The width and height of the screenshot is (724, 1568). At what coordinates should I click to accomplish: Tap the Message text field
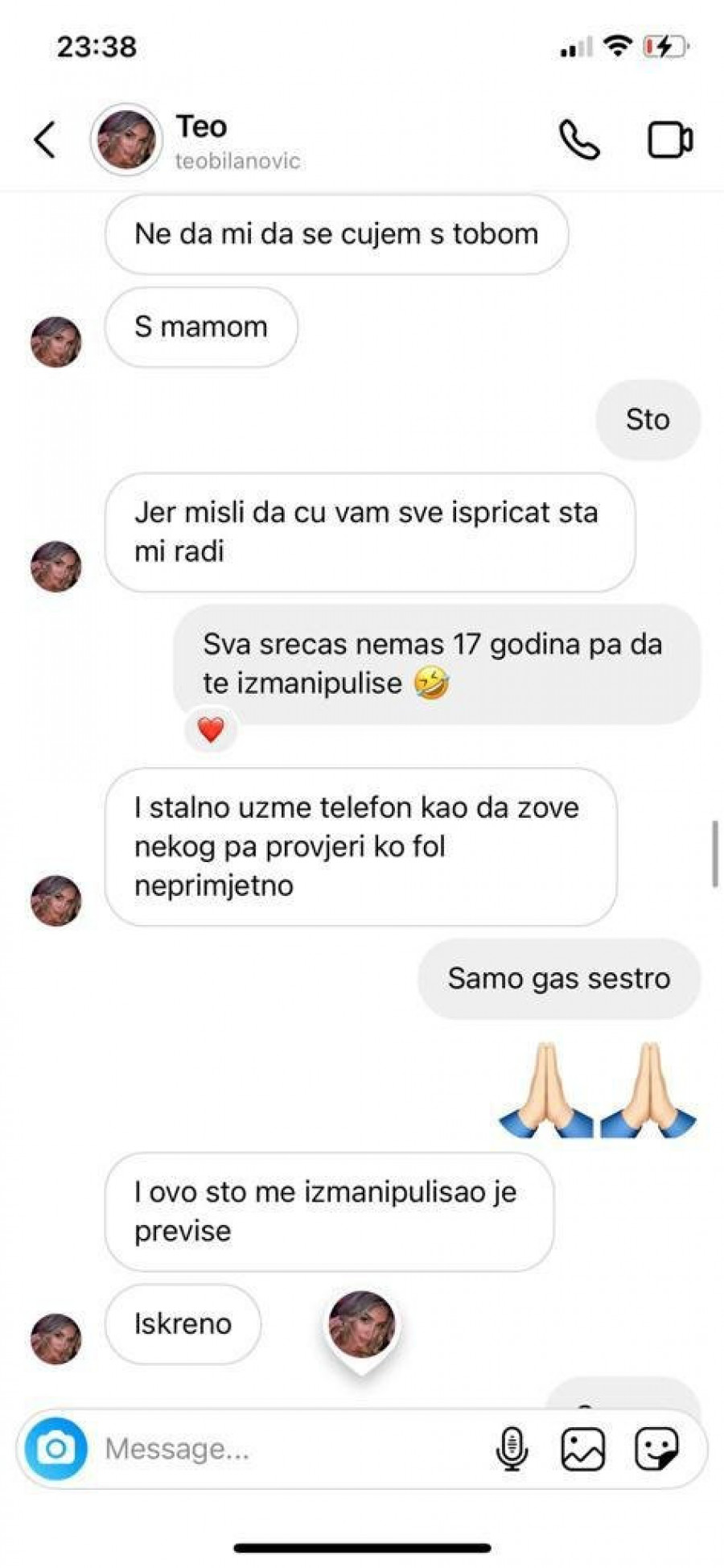(282, 1449)
